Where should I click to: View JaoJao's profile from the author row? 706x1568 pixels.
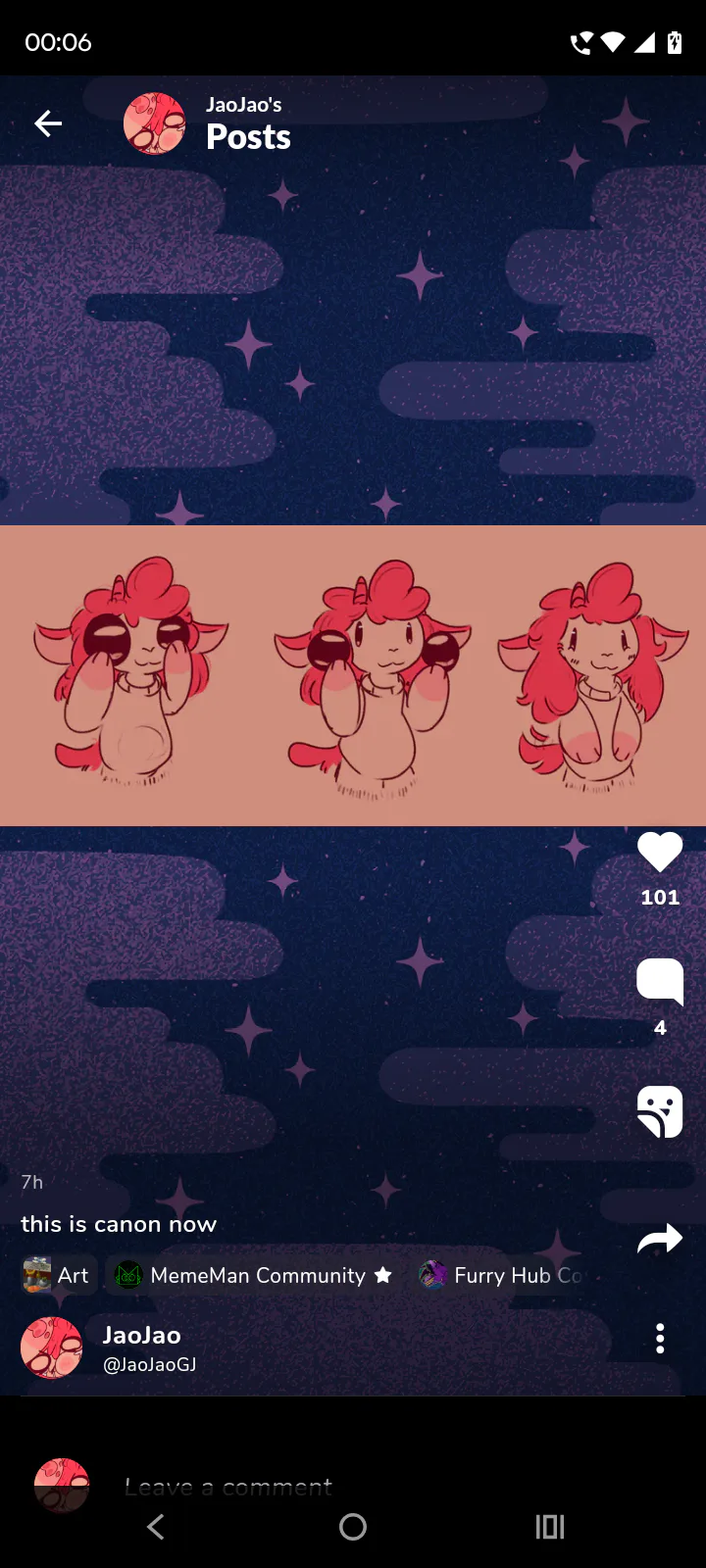click(142, 1347)
